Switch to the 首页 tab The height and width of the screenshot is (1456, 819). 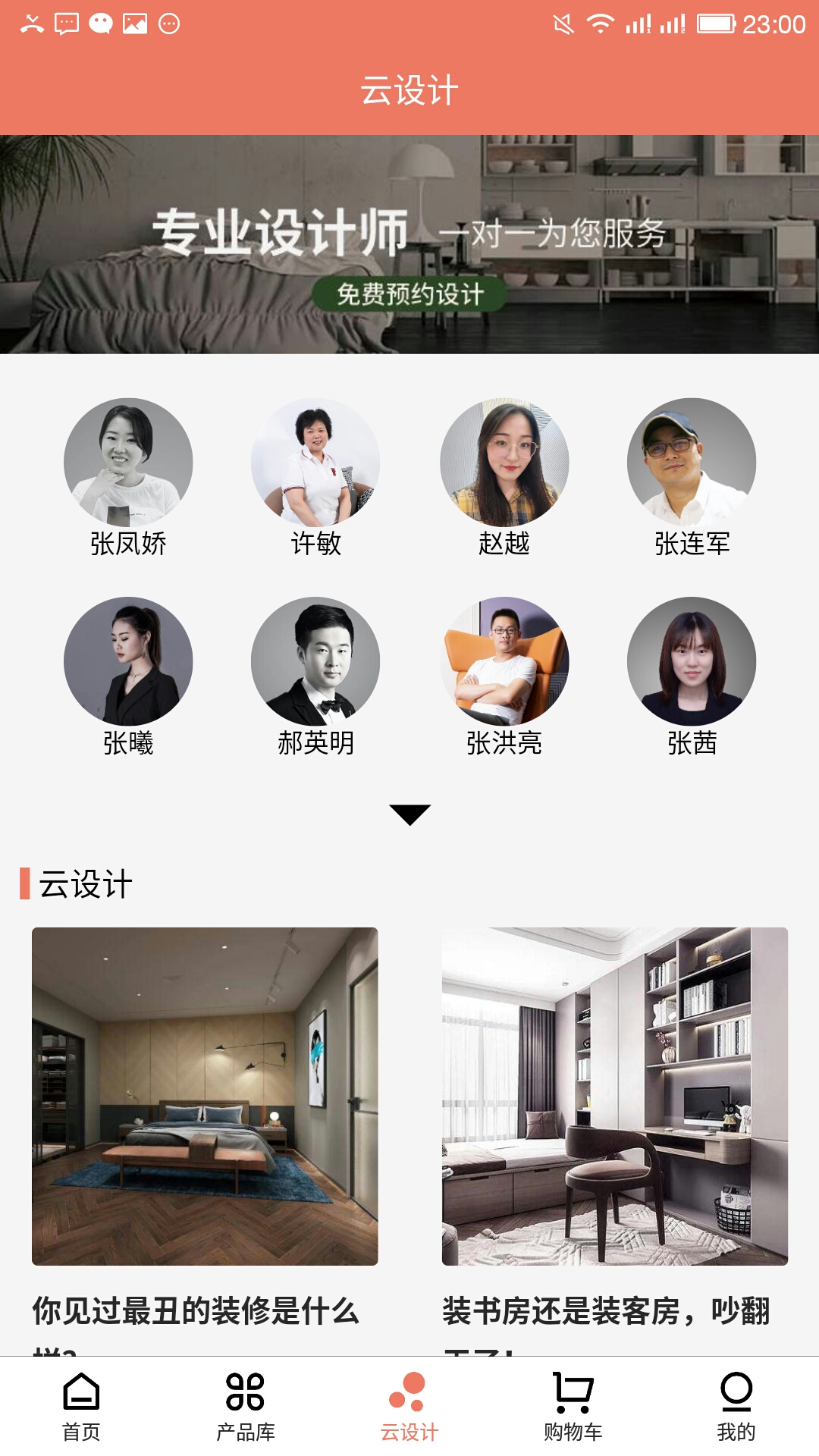coord(81,1407)
